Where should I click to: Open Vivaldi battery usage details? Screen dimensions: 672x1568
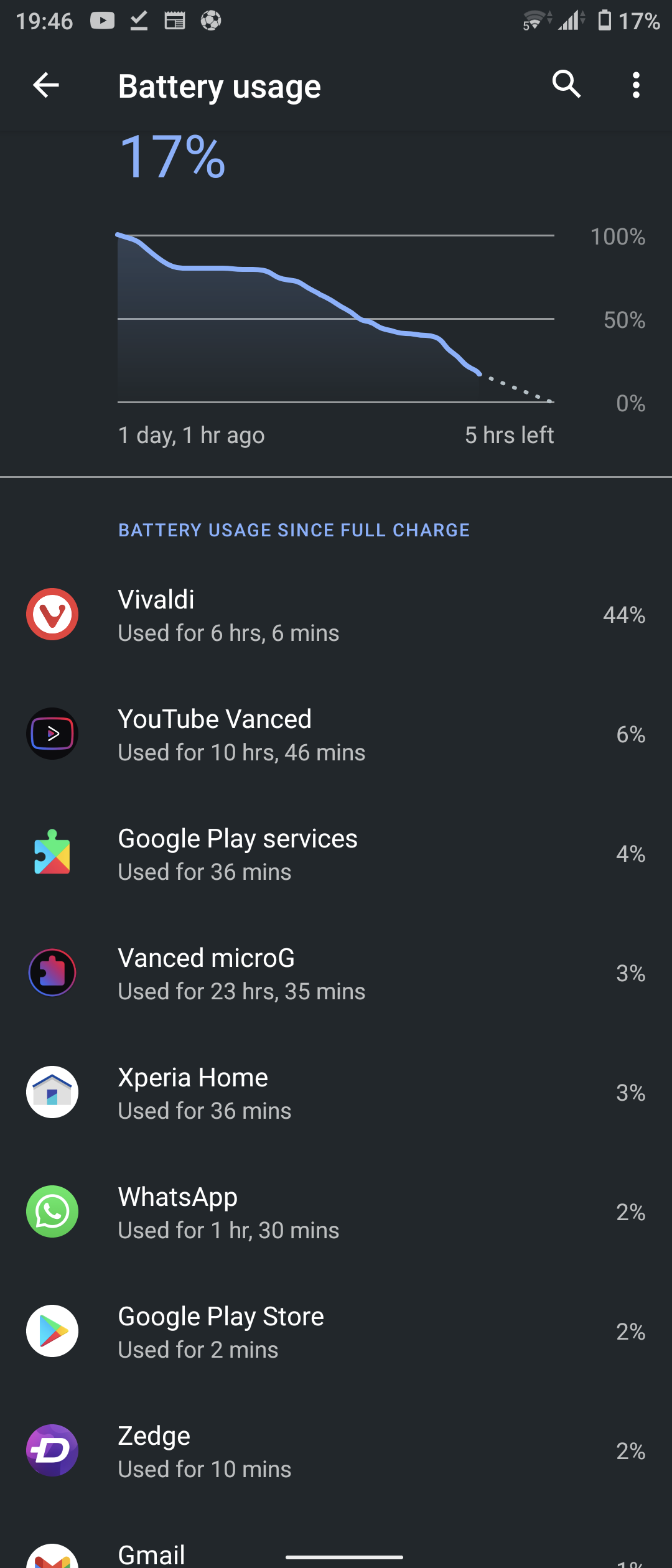pos(336,615)
